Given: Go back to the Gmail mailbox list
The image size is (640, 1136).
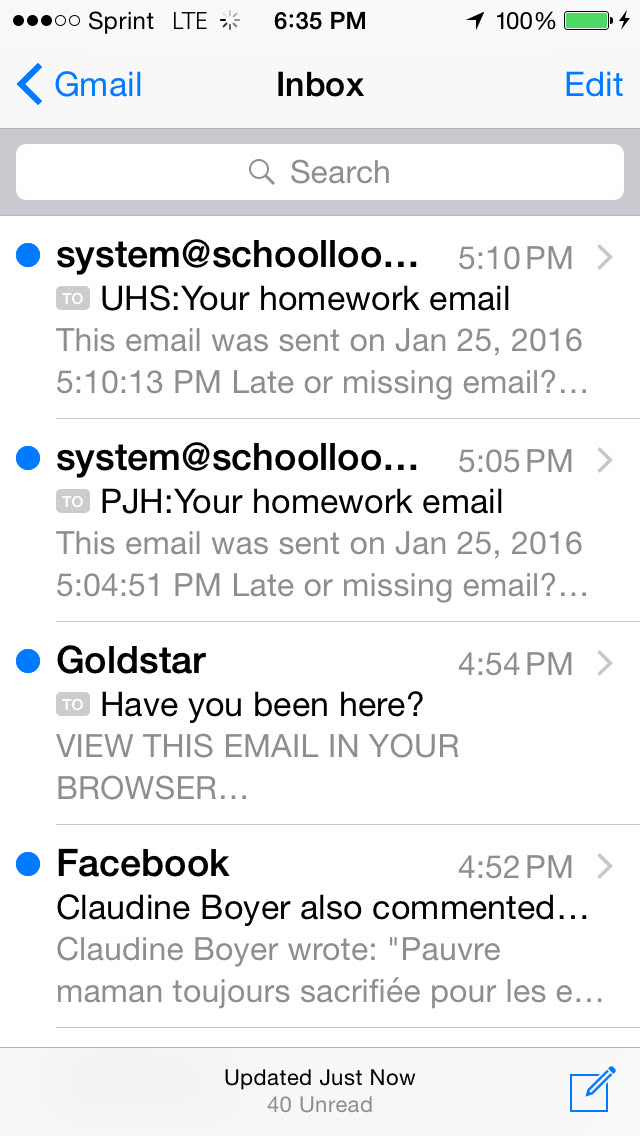Looking at the screenshot, I should [80, 85].
